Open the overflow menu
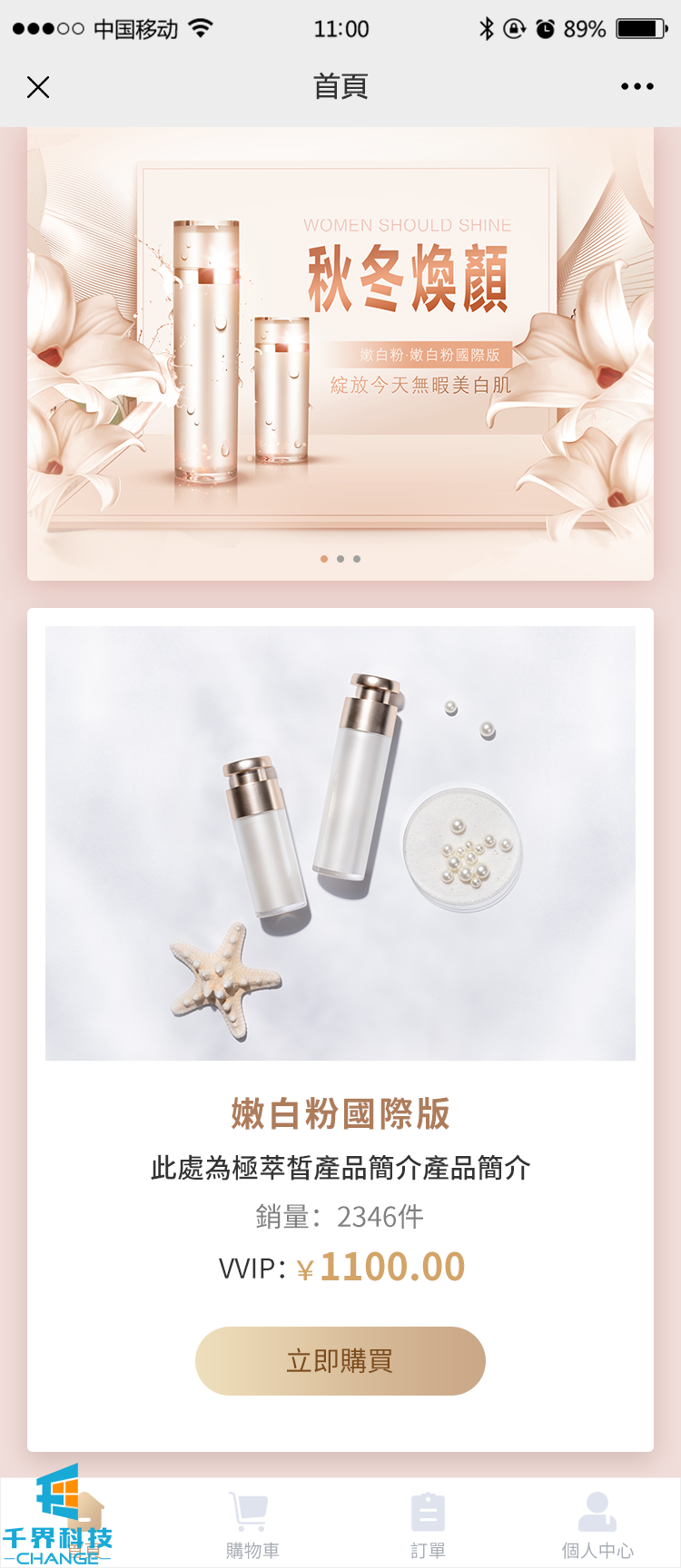This screenshot has width=681, height=1568. click(637, 87)
